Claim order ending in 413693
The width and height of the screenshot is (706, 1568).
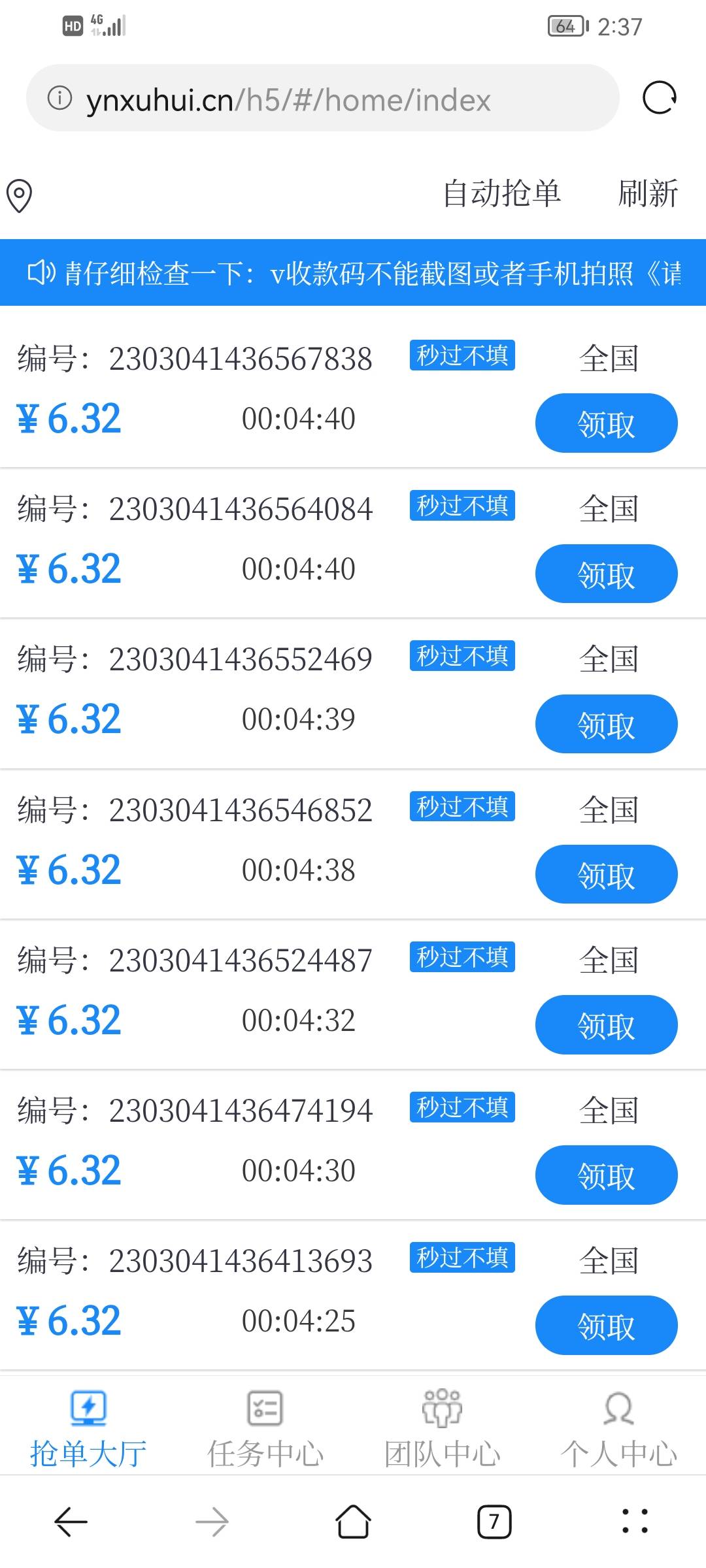coord(606,1325)
